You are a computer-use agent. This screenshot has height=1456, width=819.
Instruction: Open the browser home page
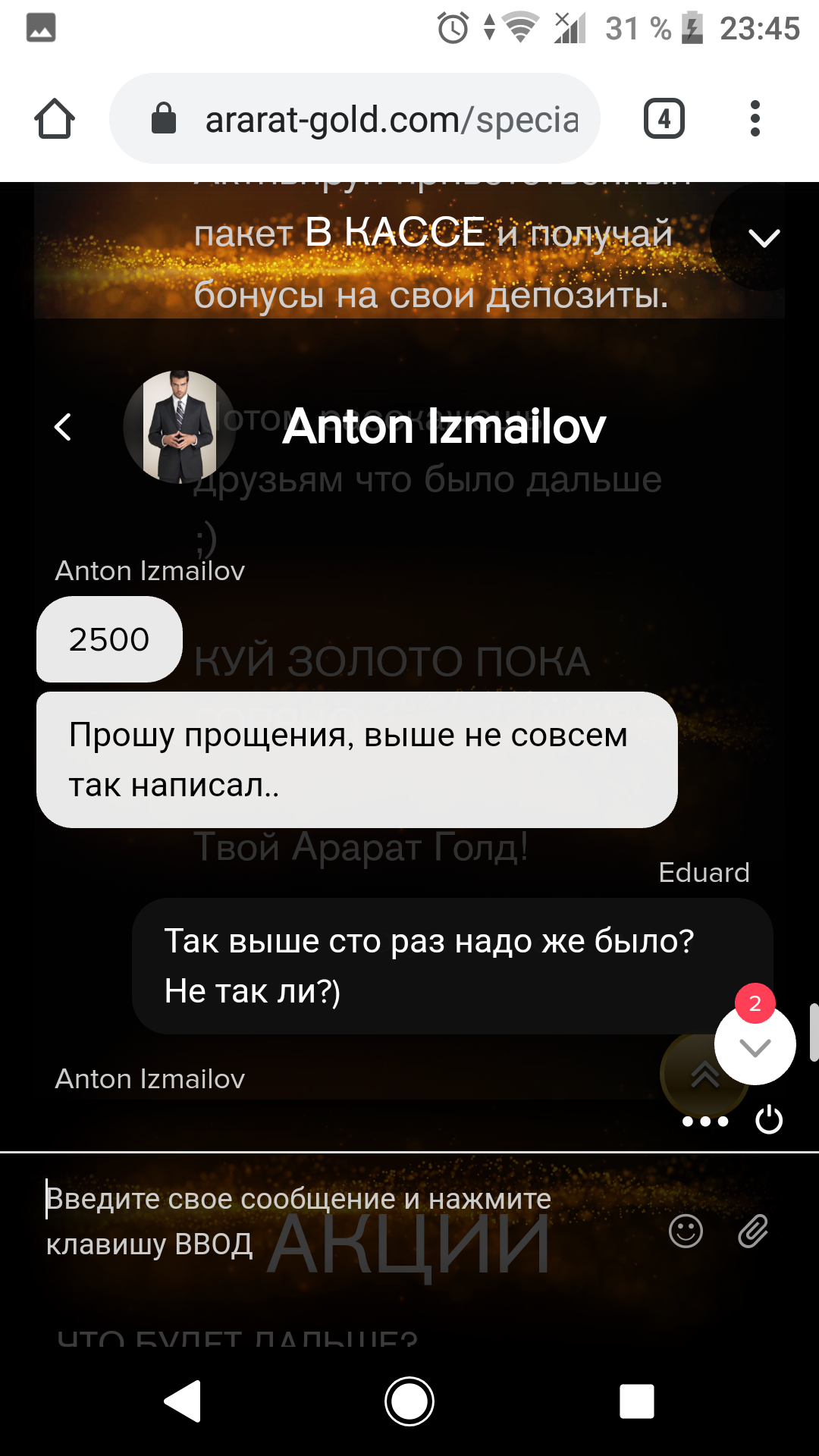tap(55, 119)
